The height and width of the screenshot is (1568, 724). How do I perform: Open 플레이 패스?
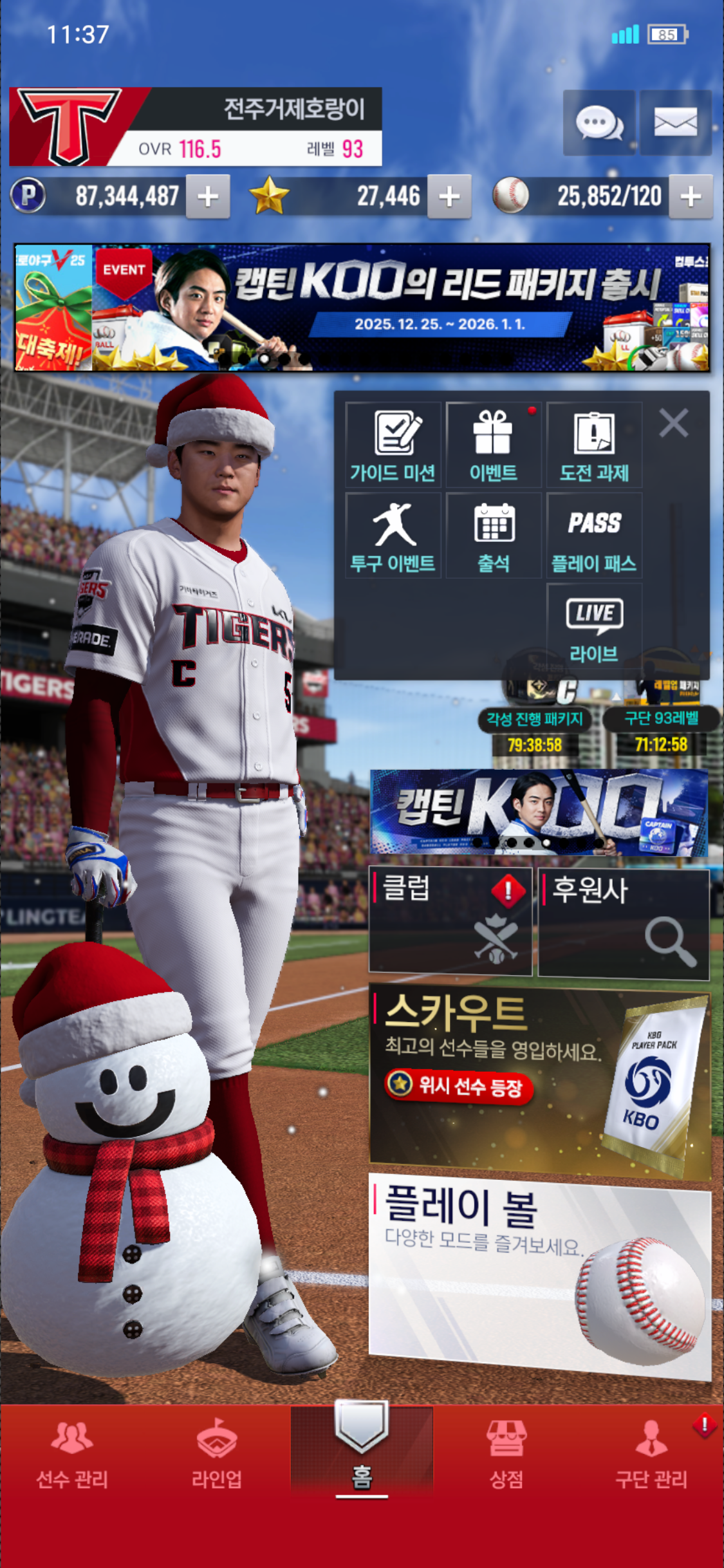pyautogui.click(x=594, y=536)
